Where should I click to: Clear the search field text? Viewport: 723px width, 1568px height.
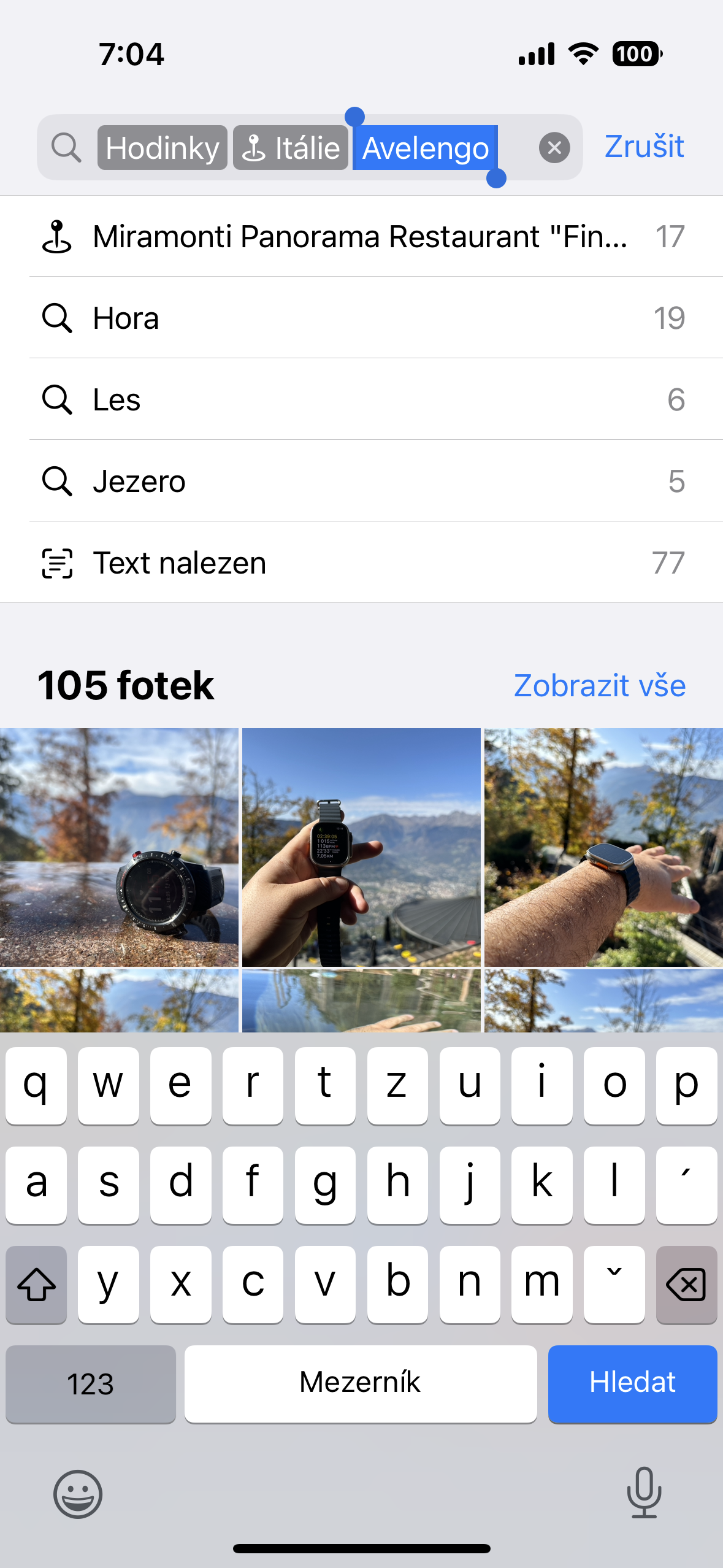(554, 148)
